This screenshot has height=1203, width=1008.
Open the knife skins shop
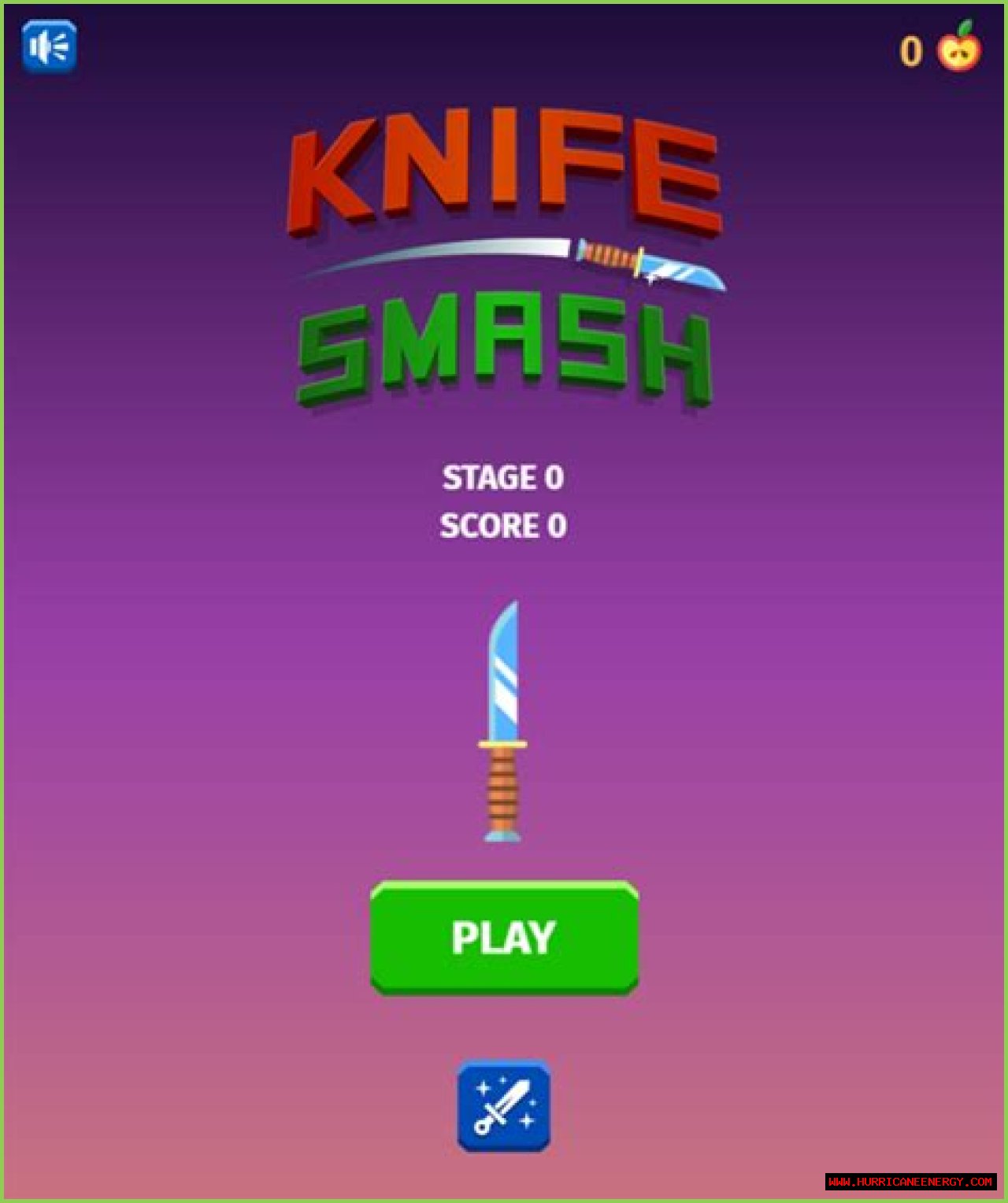pyautogui.click(x=504, y=1106)
